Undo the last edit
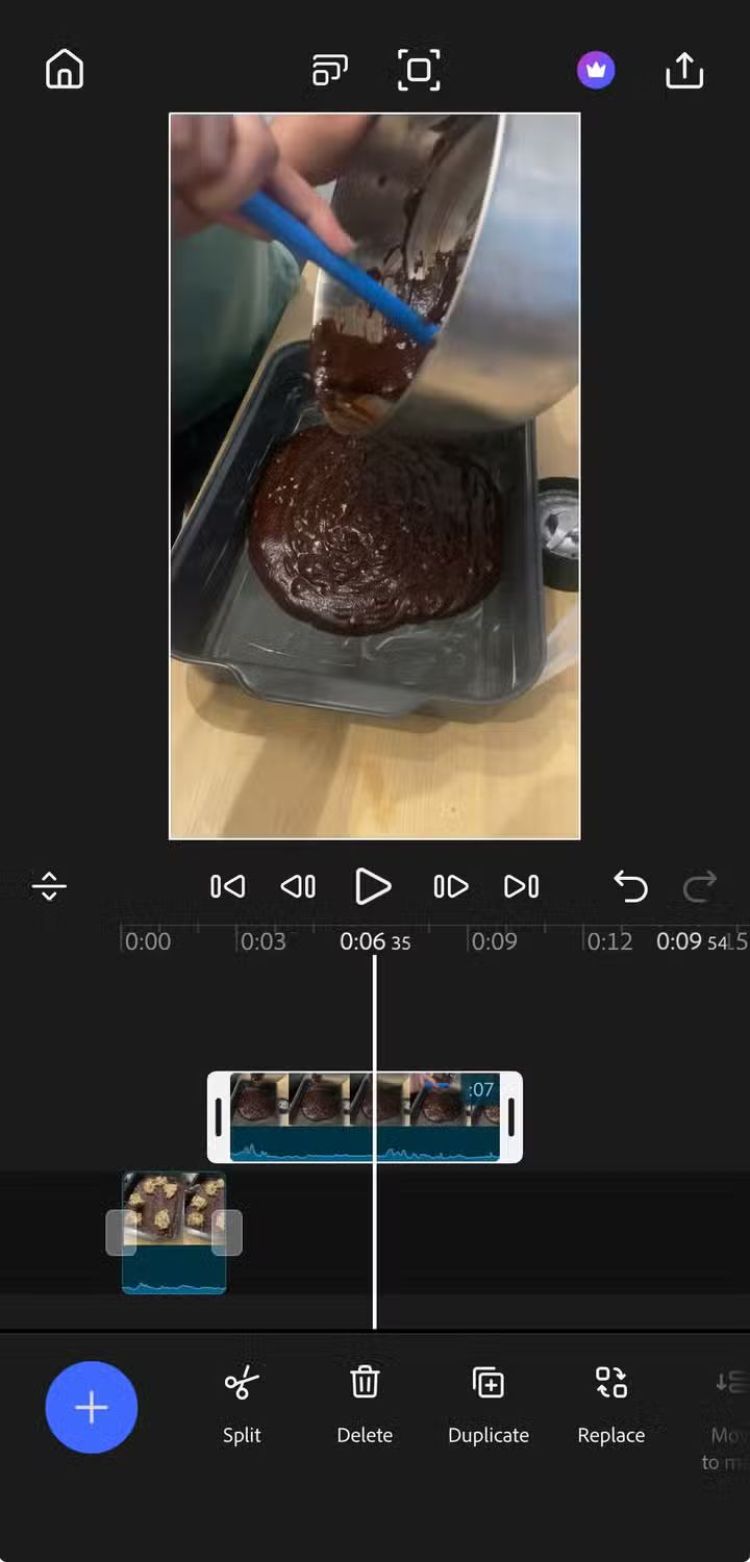Image resolution: width=750 pixels, height=1562 pixels. (x=630, y=886)
